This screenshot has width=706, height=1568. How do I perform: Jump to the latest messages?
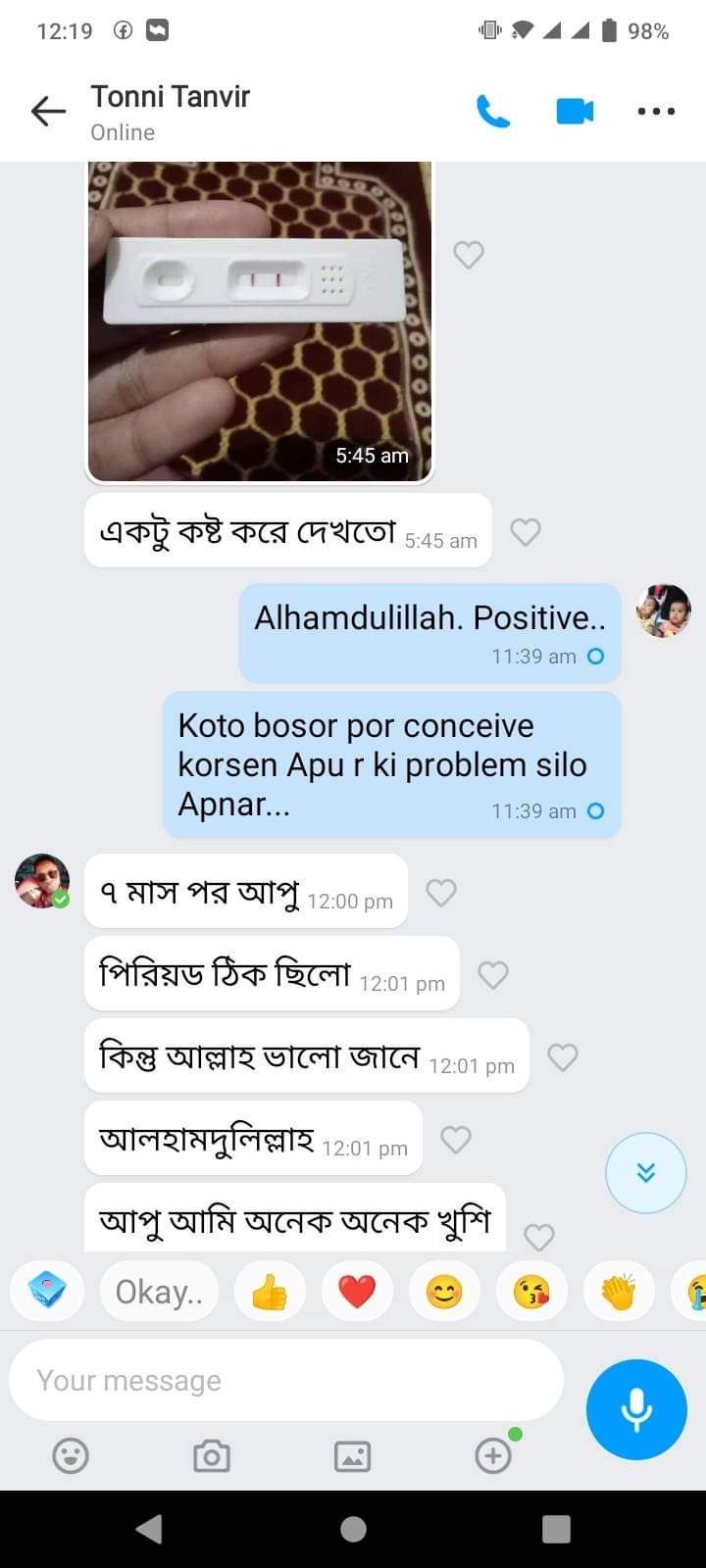tap(645, 1173)
